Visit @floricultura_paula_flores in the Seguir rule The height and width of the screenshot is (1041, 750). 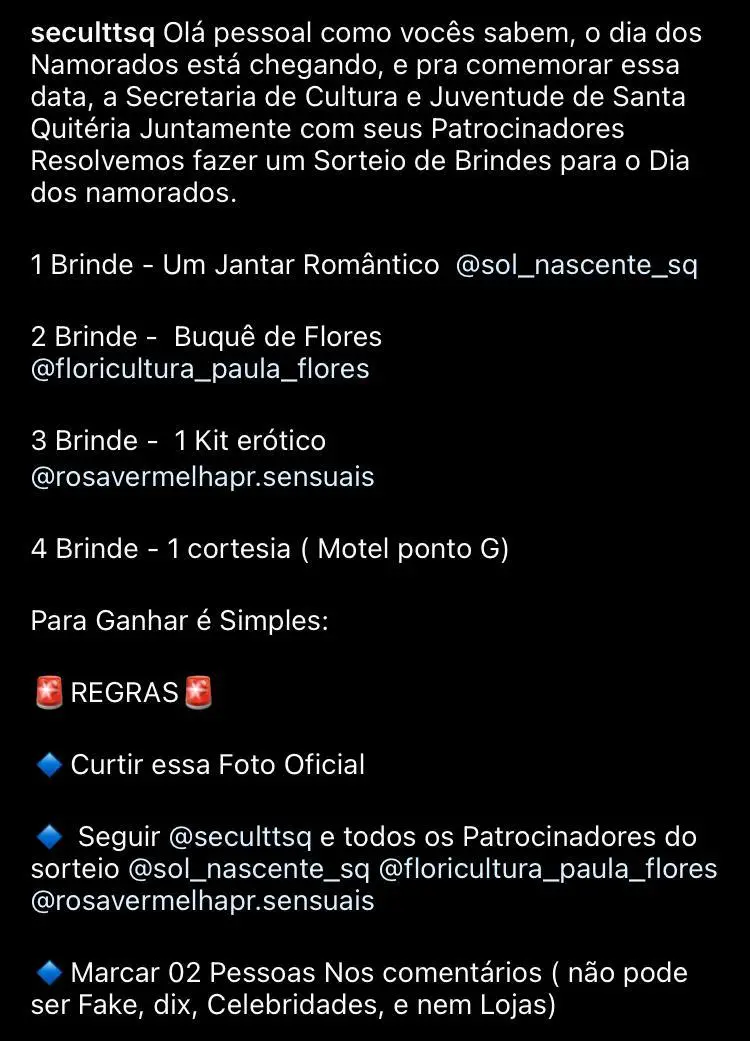pos(548,869)
